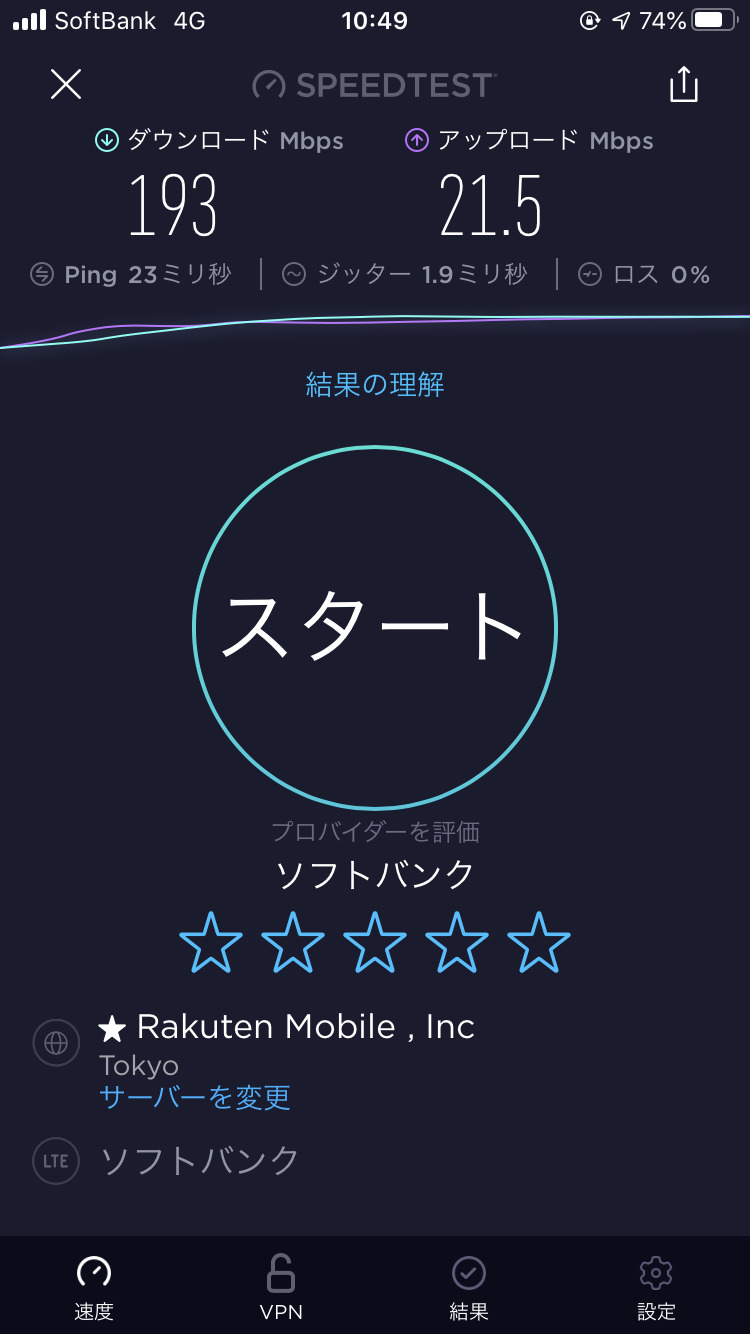
Task: Rate ソフトバンク one star
Action: (211, 942)
